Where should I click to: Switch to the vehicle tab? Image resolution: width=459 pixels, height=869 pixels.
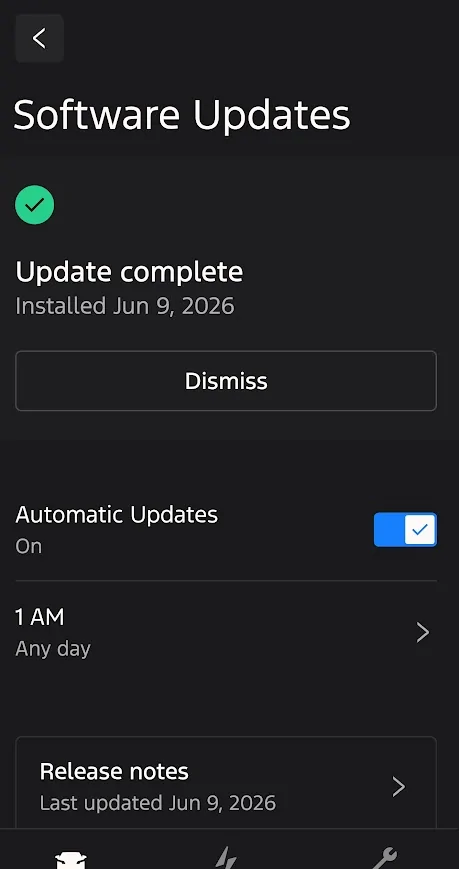click(x=71, y=860)
